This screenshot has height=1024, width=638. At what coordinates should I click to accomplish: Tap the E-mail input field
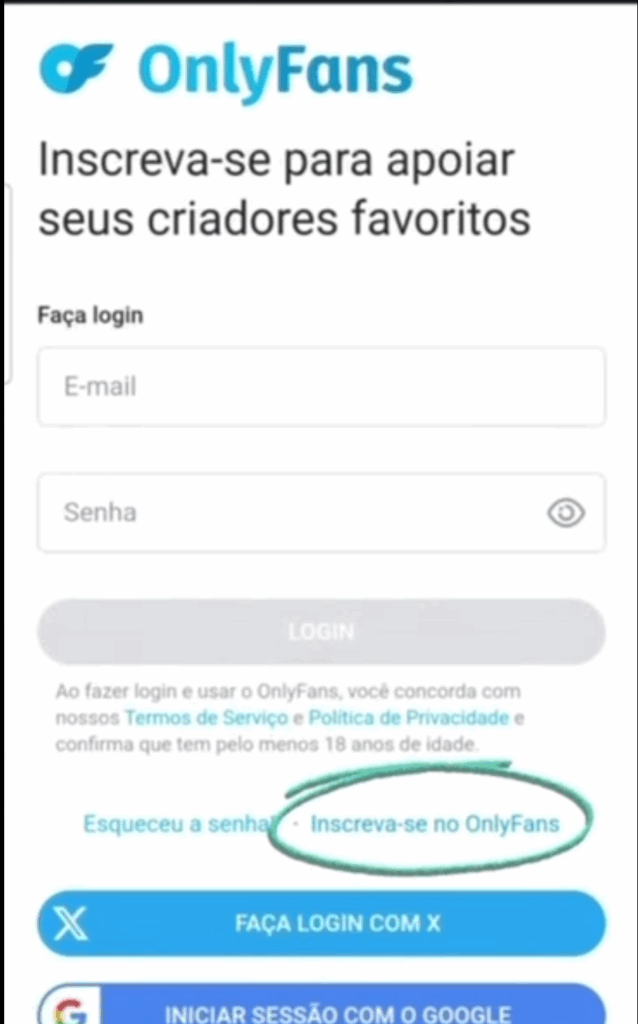tap(321, 387)
